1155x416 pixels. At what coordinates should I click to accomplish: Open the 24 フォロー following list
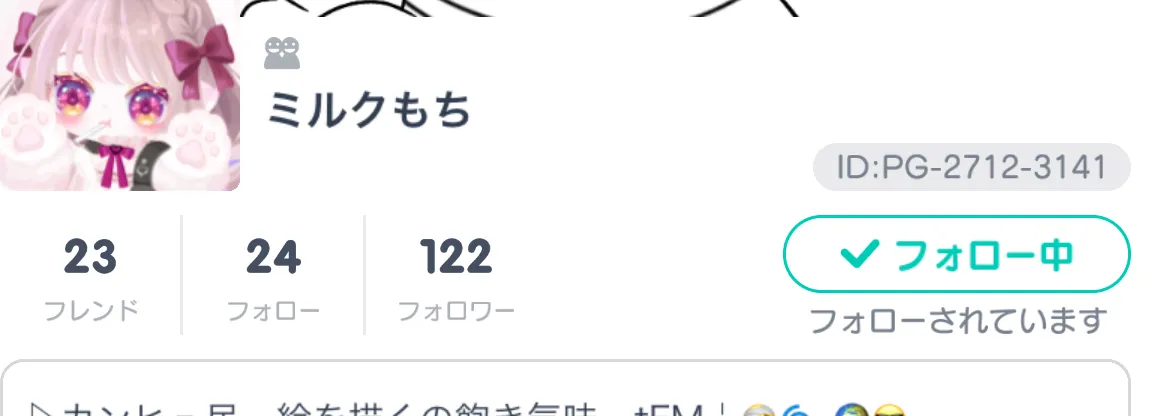coord(273,277)
